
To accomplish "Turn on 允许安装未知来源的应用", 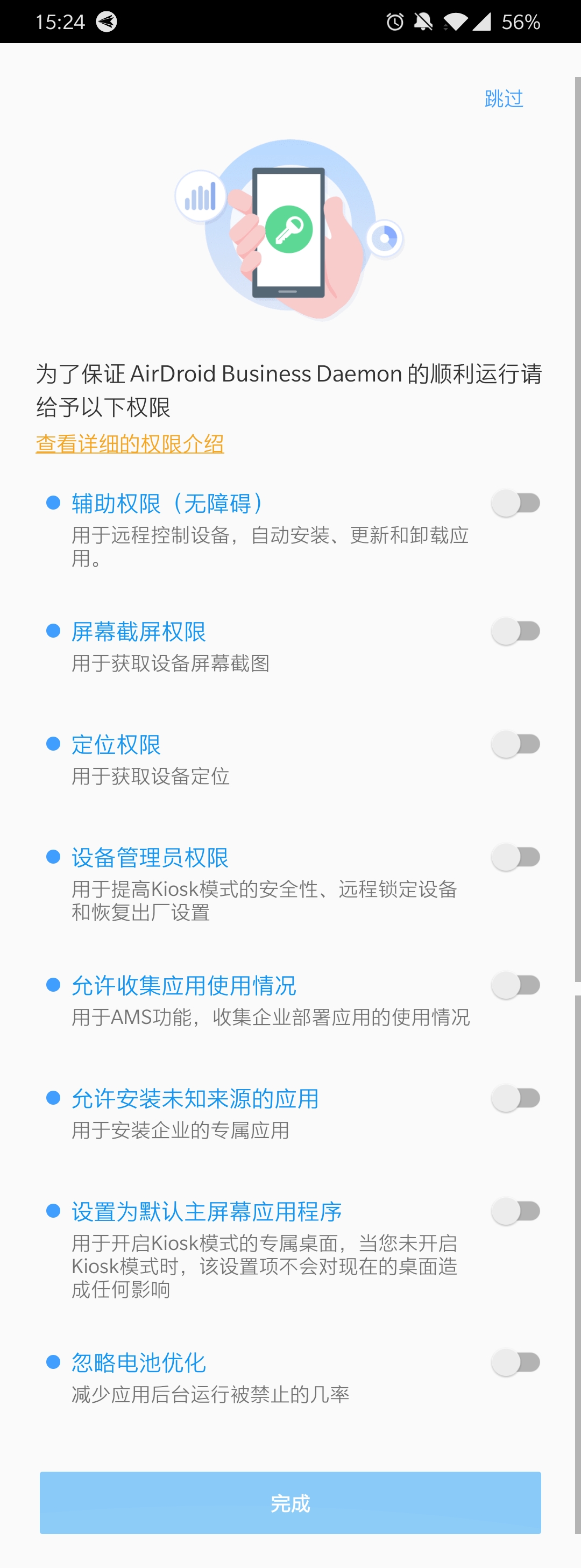I will click(516, 1098).
